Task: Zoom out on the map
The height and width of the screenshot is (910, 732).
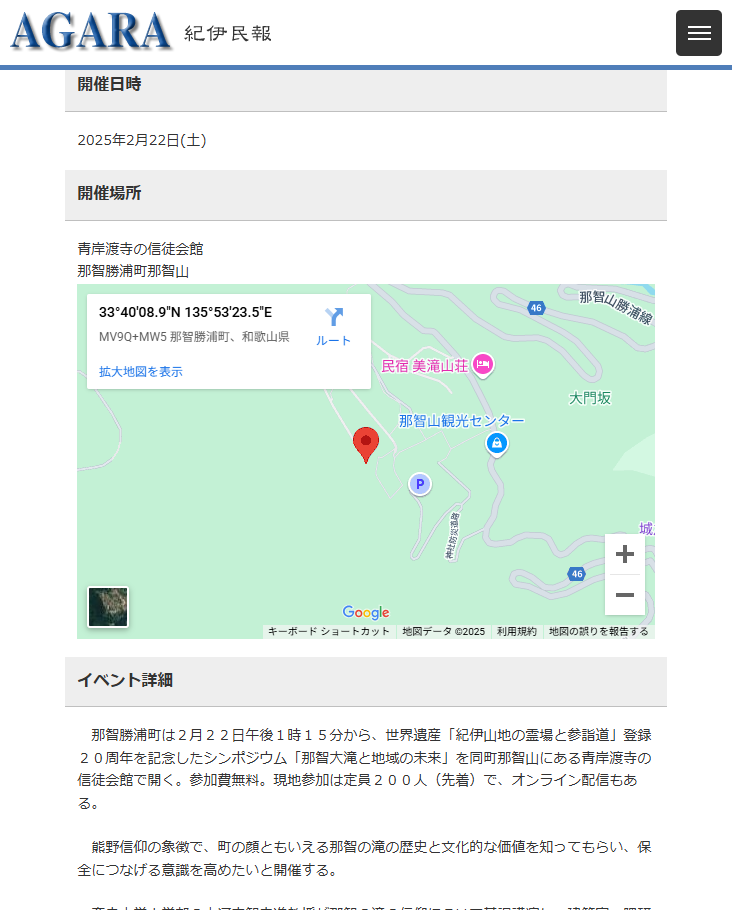Action: click(x=625, y=595)
